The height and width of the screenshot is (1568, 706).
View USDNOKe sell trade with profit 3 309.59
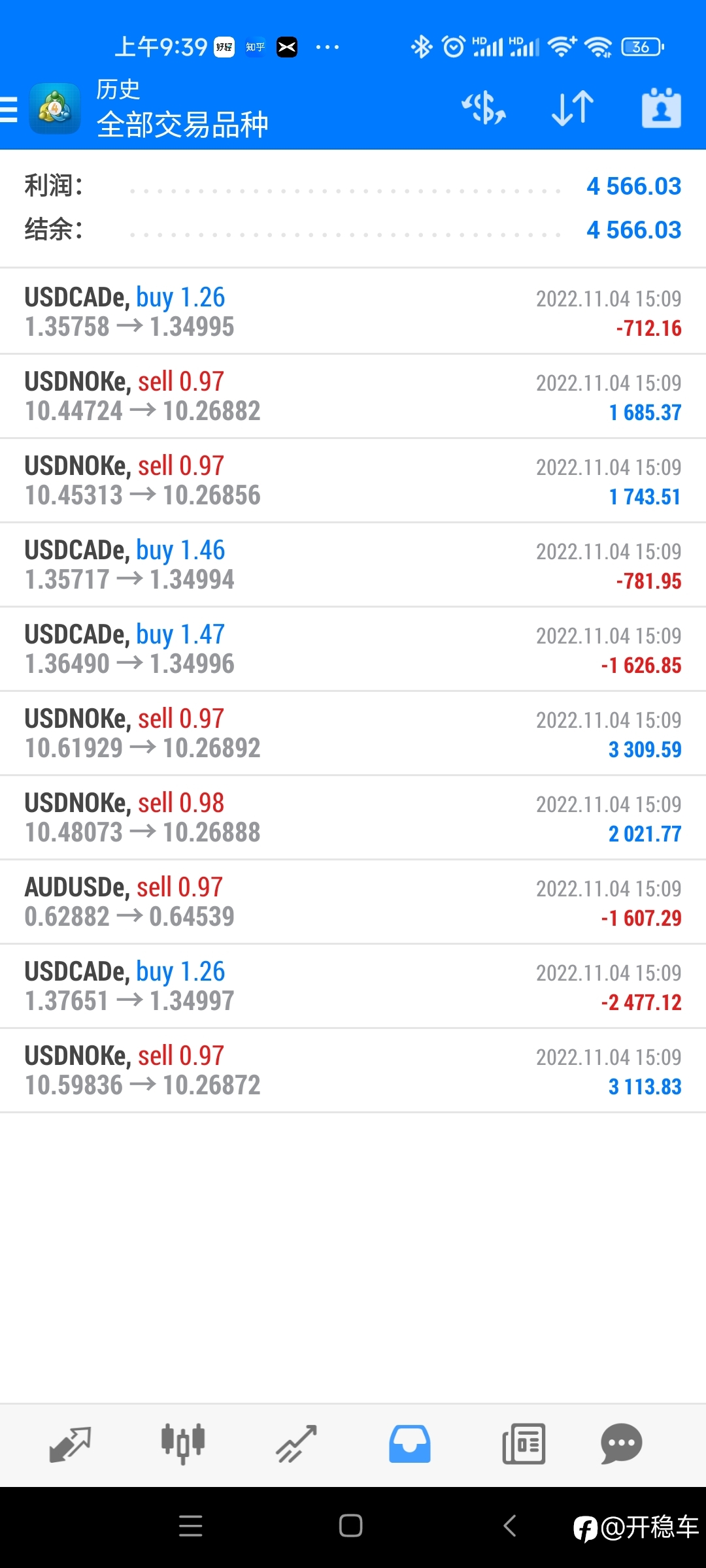(353, 733)
